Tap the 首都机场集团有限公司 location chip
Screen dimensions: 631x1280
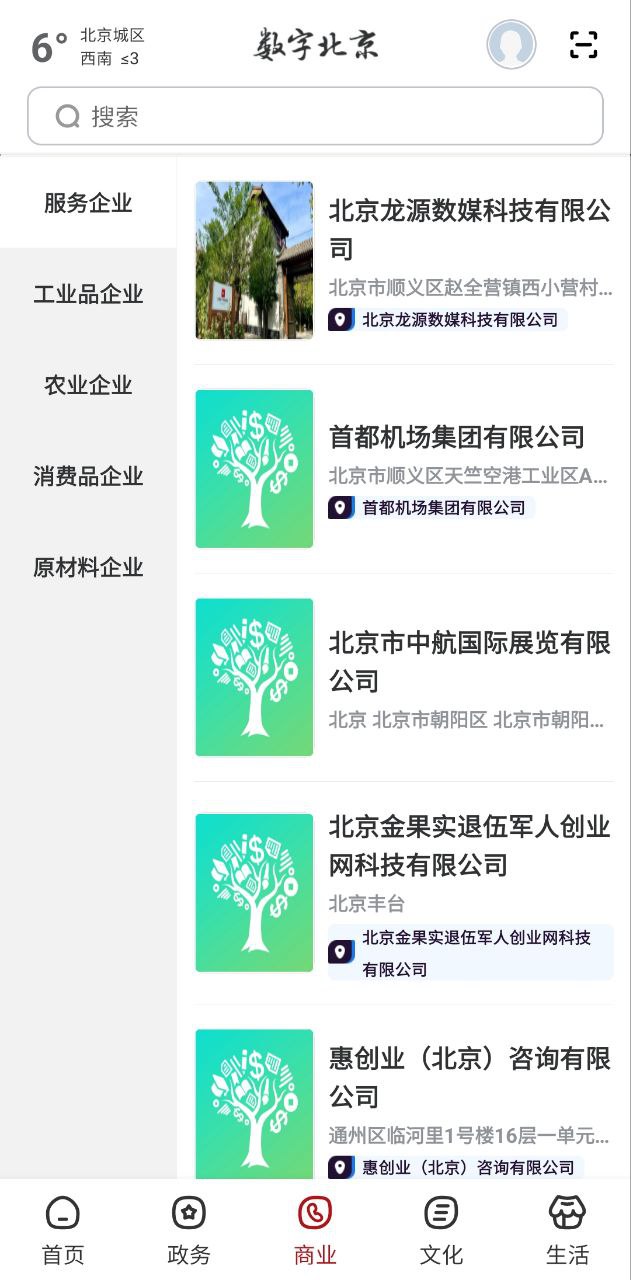pyautogui.click(x=432, y=508)
